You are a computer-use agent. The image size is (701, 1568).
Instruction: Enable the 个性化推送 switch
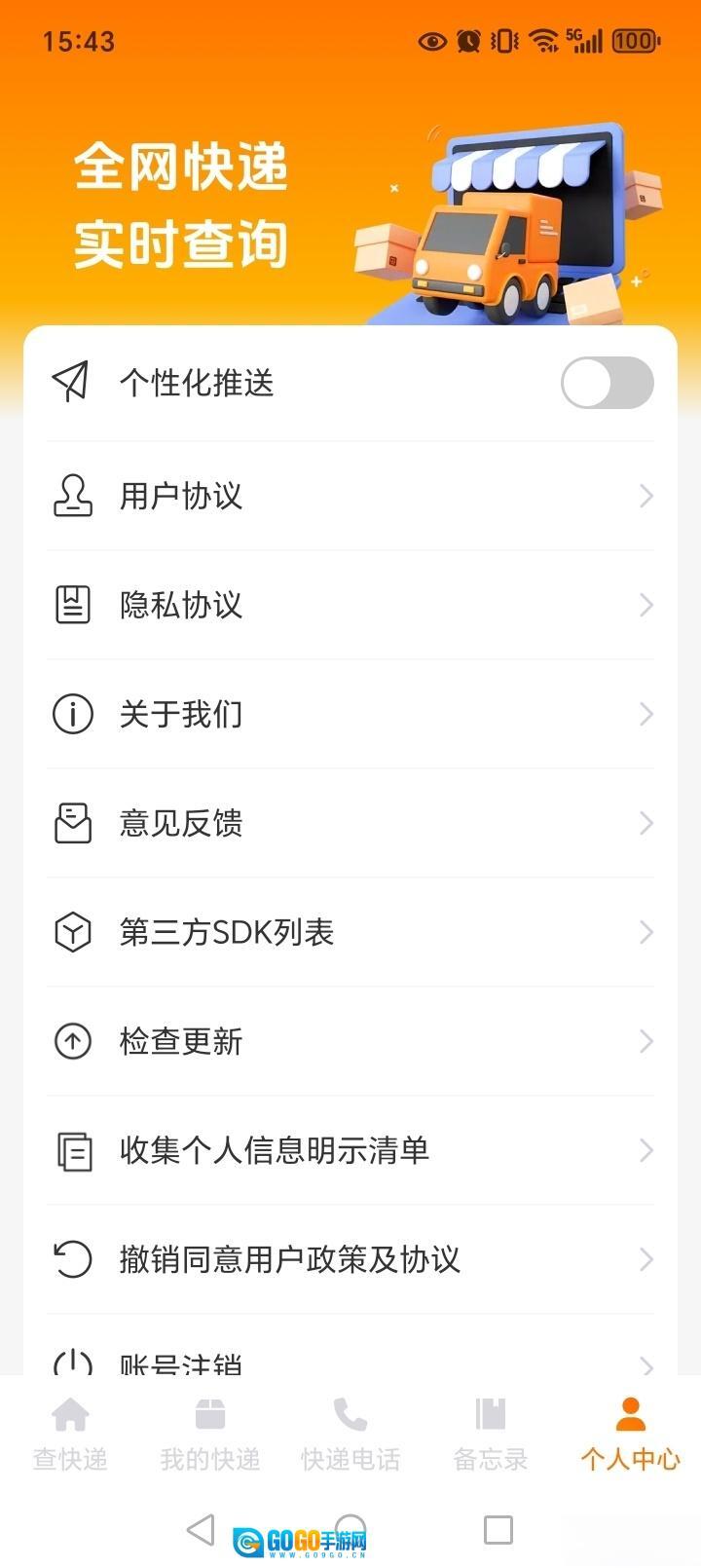(x=607, y=383)
